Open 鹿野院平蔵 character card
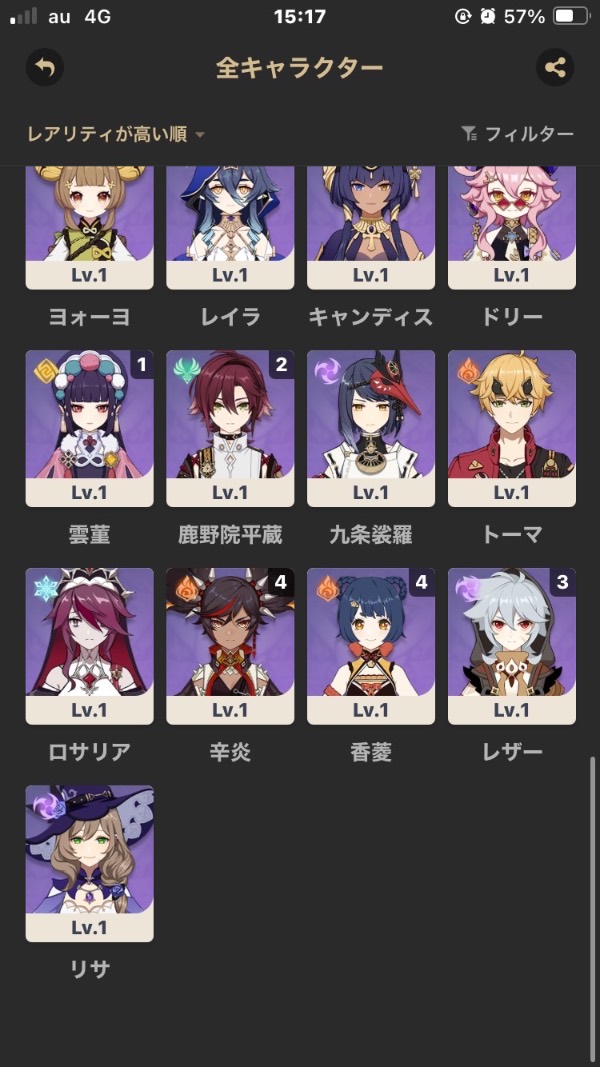Image resolution: width=600 pixels, height=1067 pixels. (x=230, y=428)
